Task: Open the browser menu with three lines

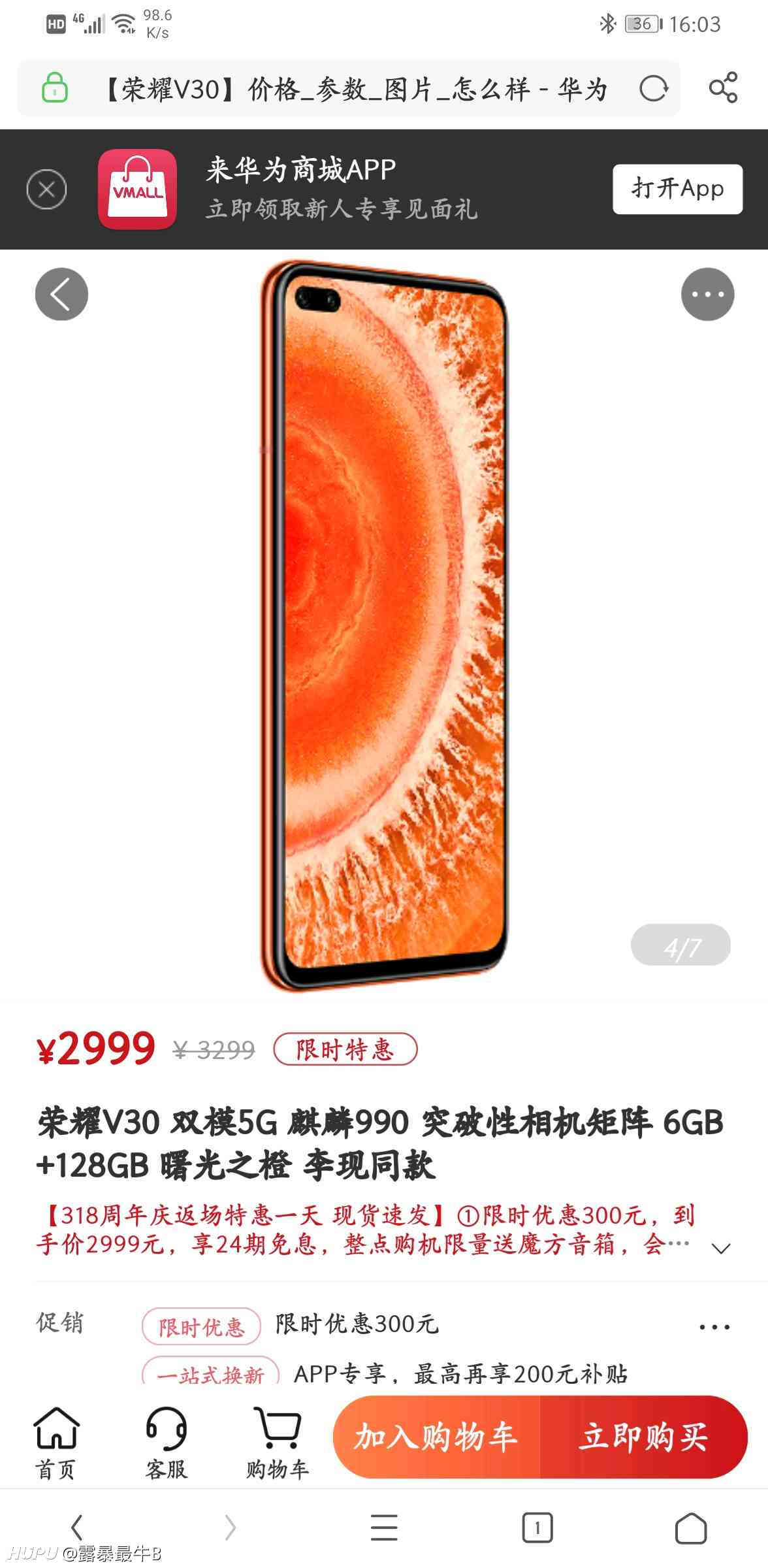Action: [x=384, y=1528]
